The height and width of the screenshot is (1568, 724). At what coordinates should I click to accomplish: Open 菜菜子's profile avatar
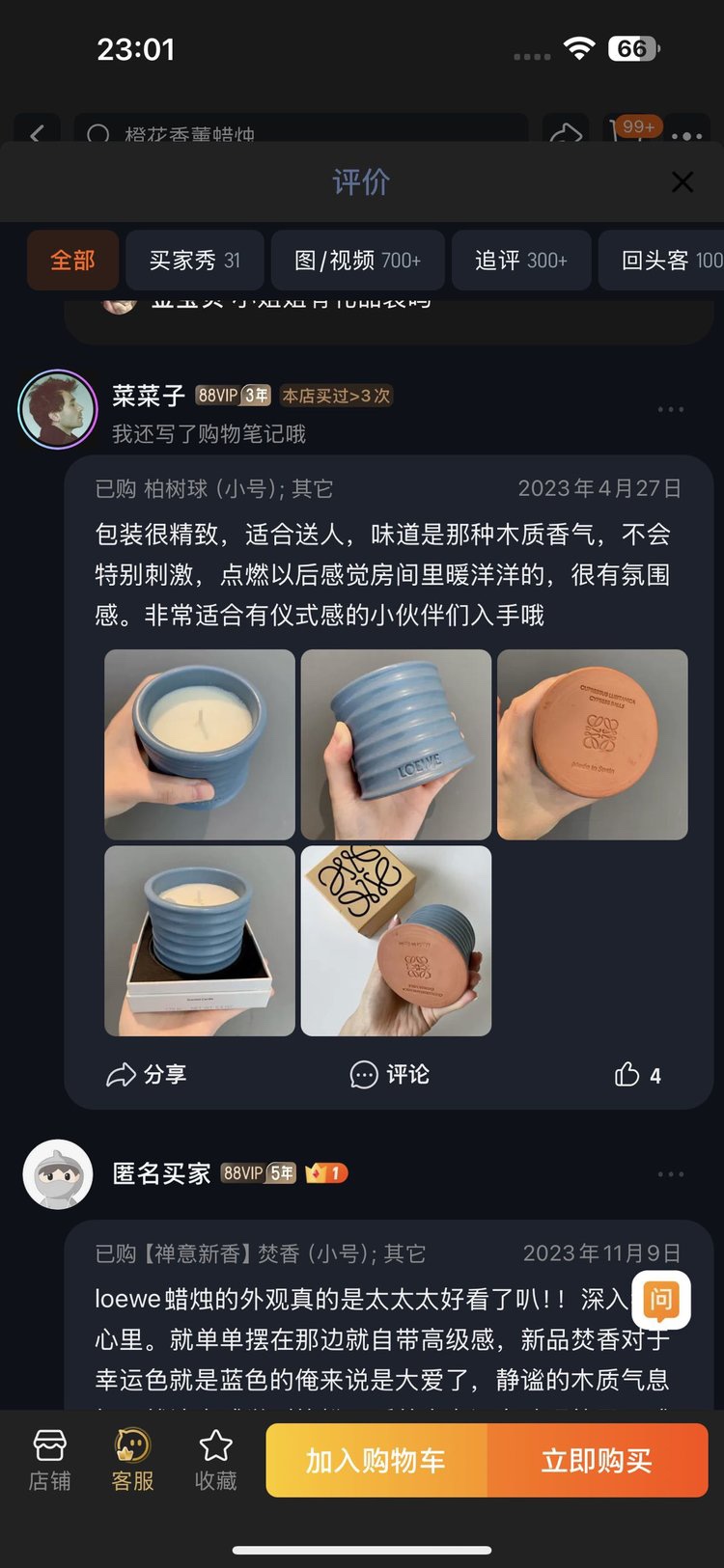pos(58,409)
